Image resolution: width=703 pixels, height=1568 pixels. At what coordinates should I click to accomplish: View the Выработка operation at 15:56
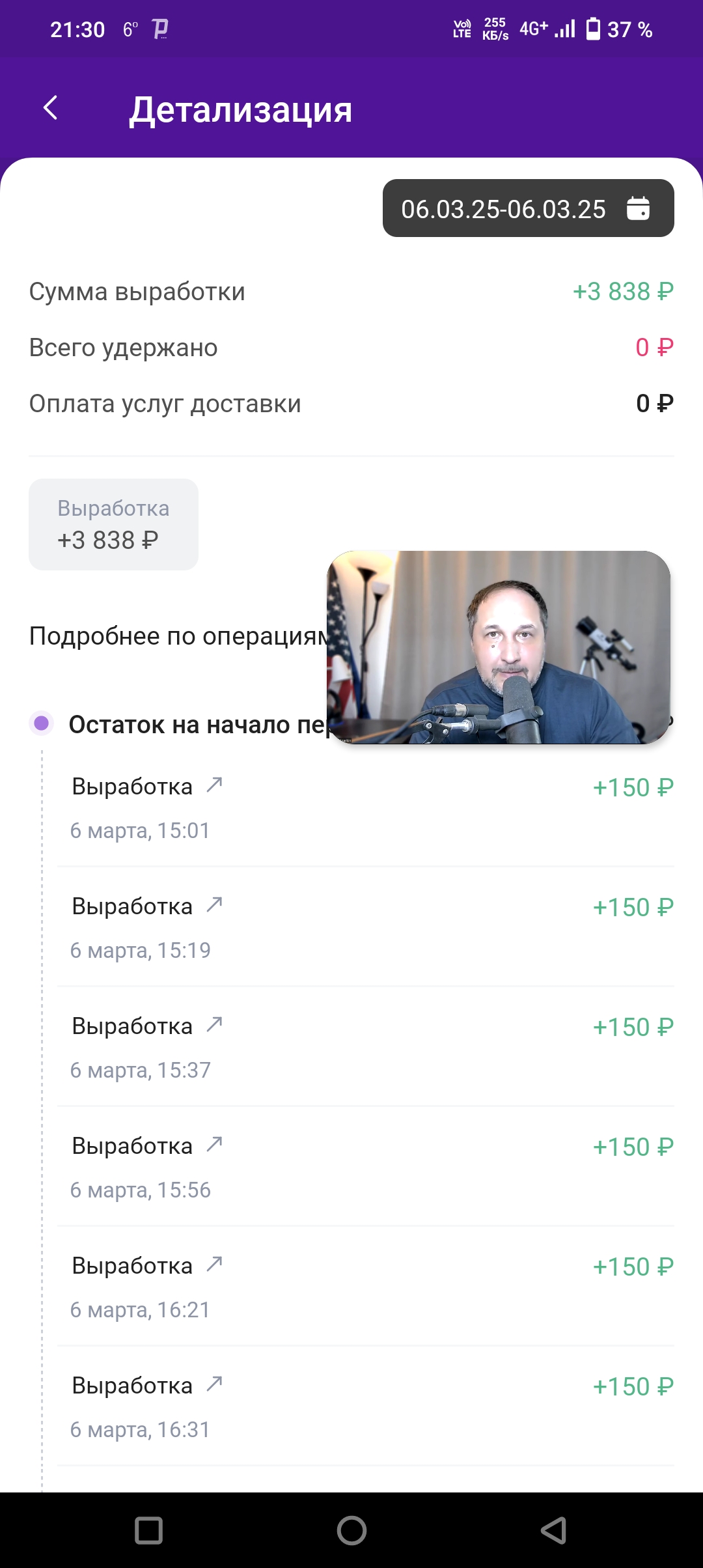coord(365,1167)
